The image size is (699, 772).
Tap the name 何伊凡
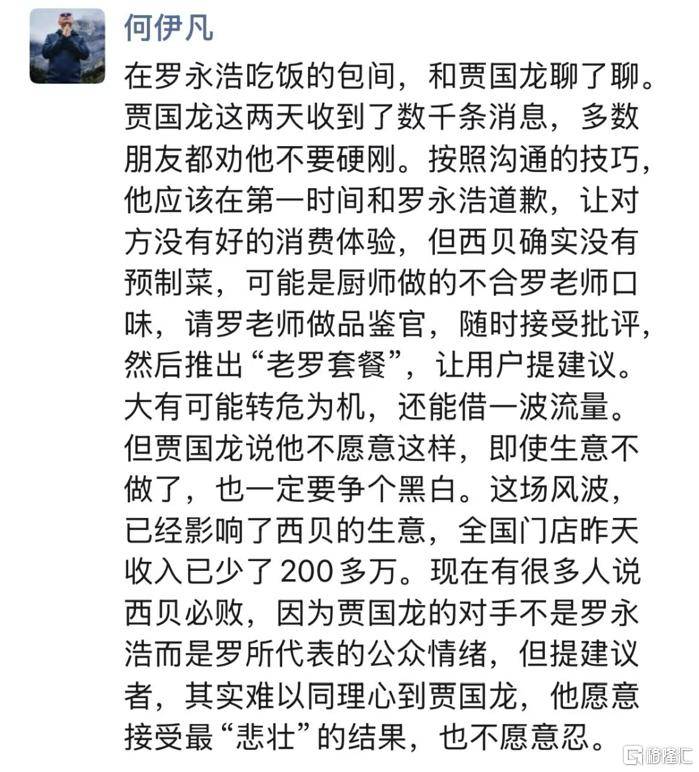click(x=168, y=27)
